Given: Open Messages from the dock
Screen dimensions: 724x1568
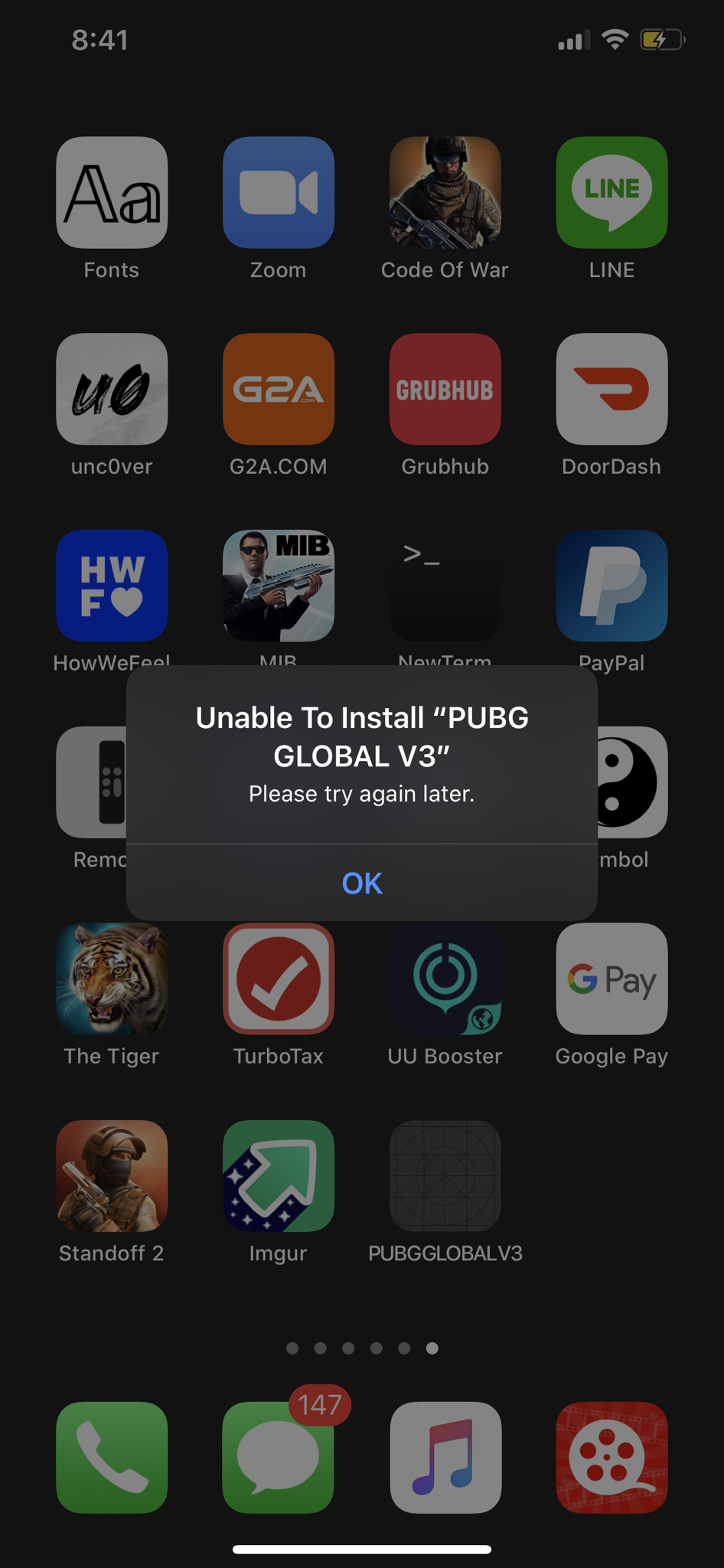Looking at the screenshot, I should click(x=279, y=1457).
